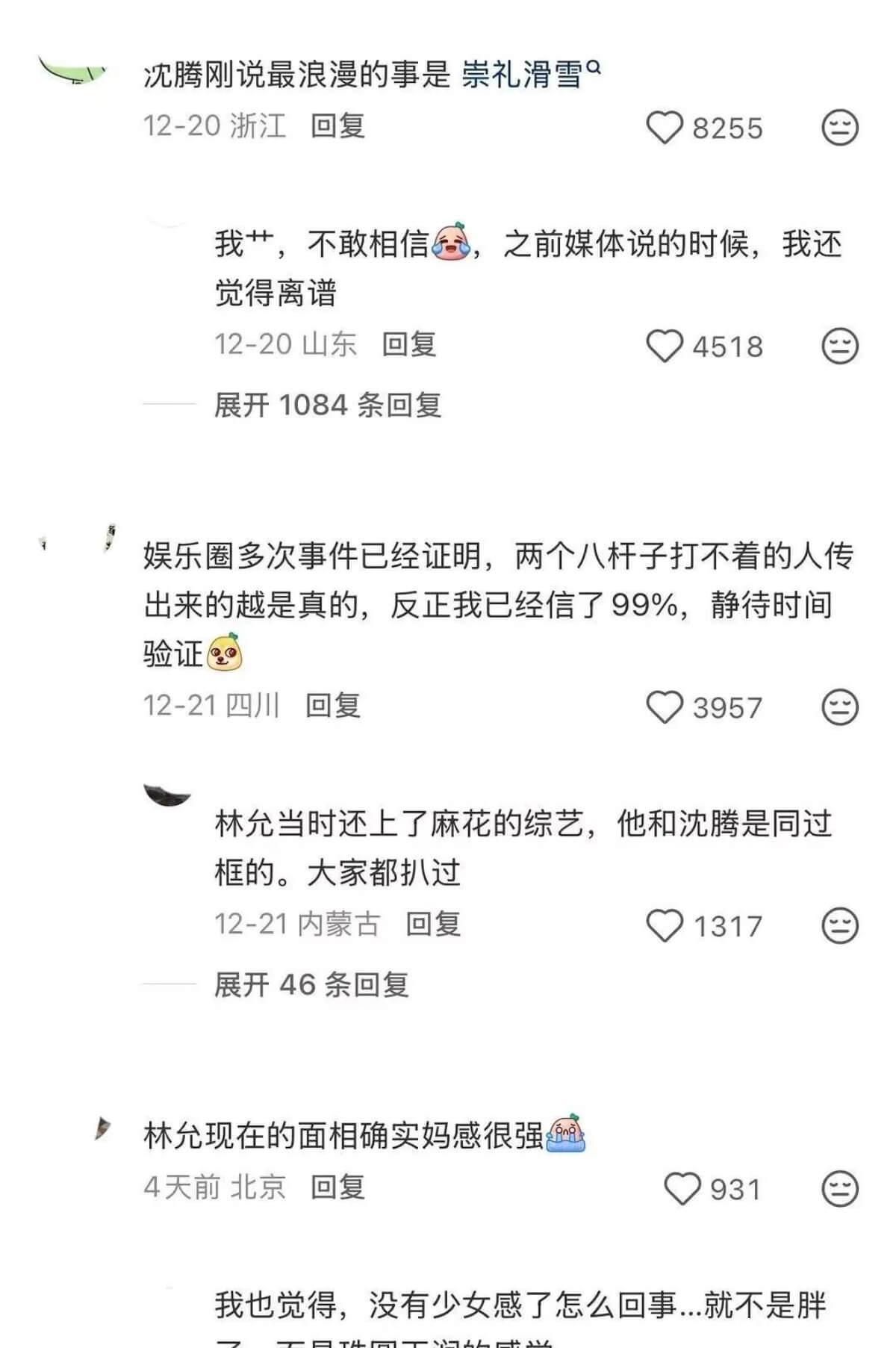Dislike the 12-21 四川 comment
The height and width of the screenshot is (1348, 896).
(840, 707)
